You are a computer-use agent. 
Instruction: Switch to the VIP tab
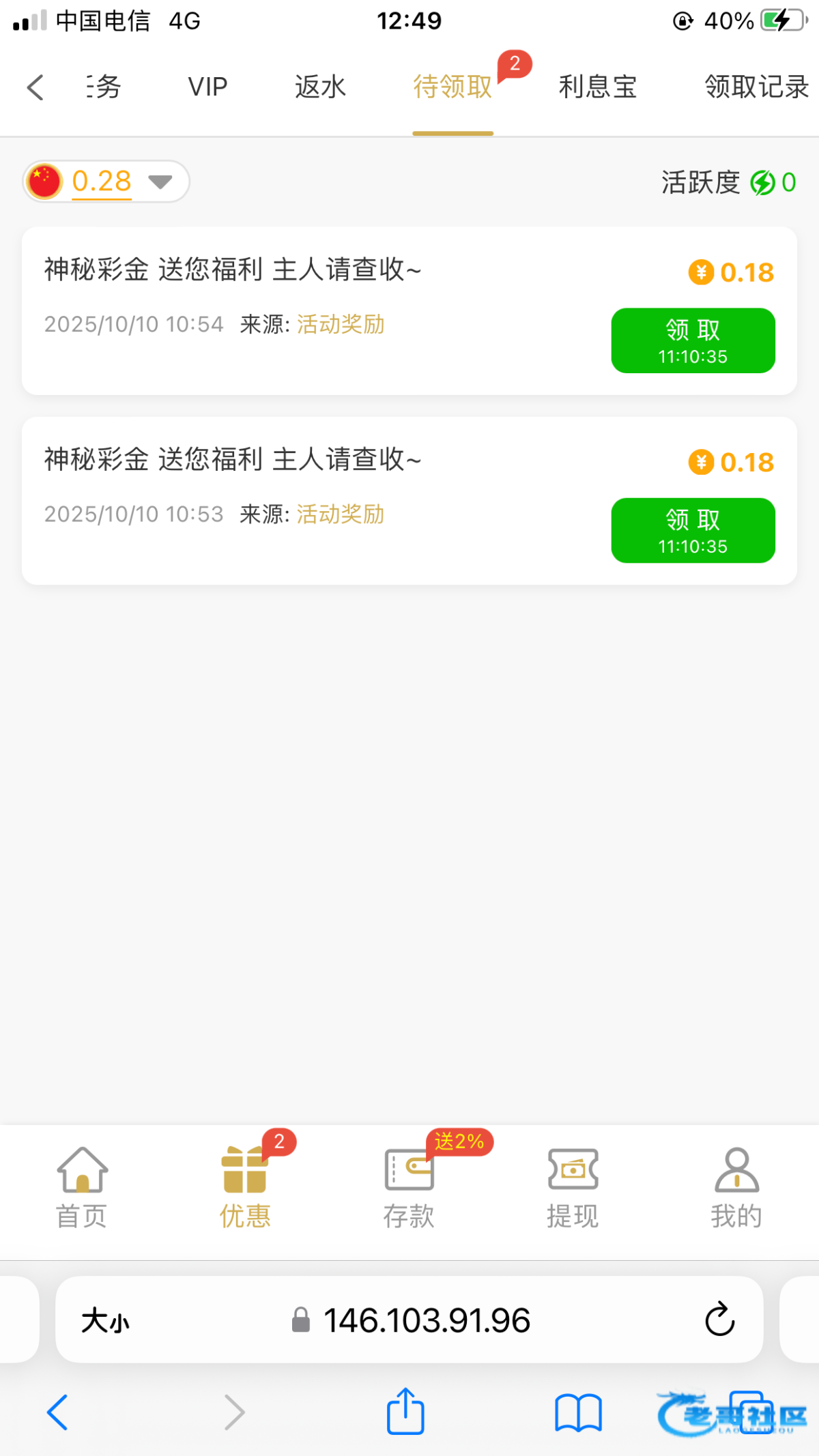207,87
